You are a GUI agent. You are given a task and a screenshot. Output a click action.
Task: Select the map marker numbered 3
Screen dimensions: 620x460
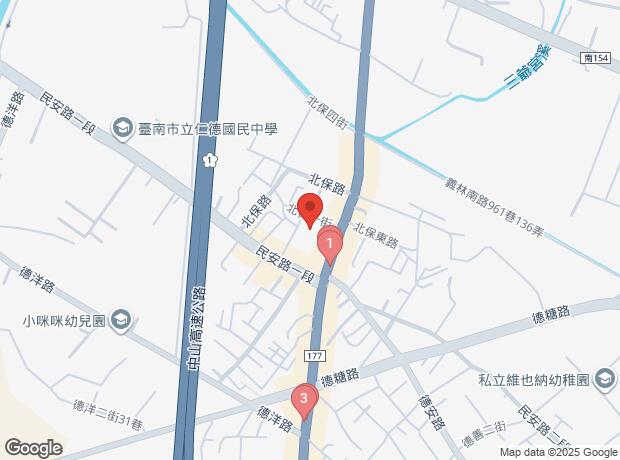click(x=304, y=401)
